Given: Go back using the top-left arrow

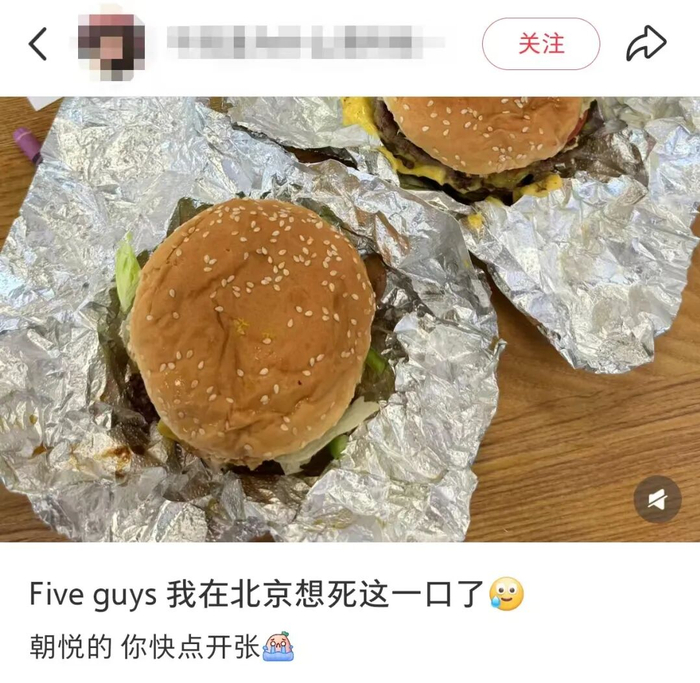Looking at the screenshot, I should 38,44.
